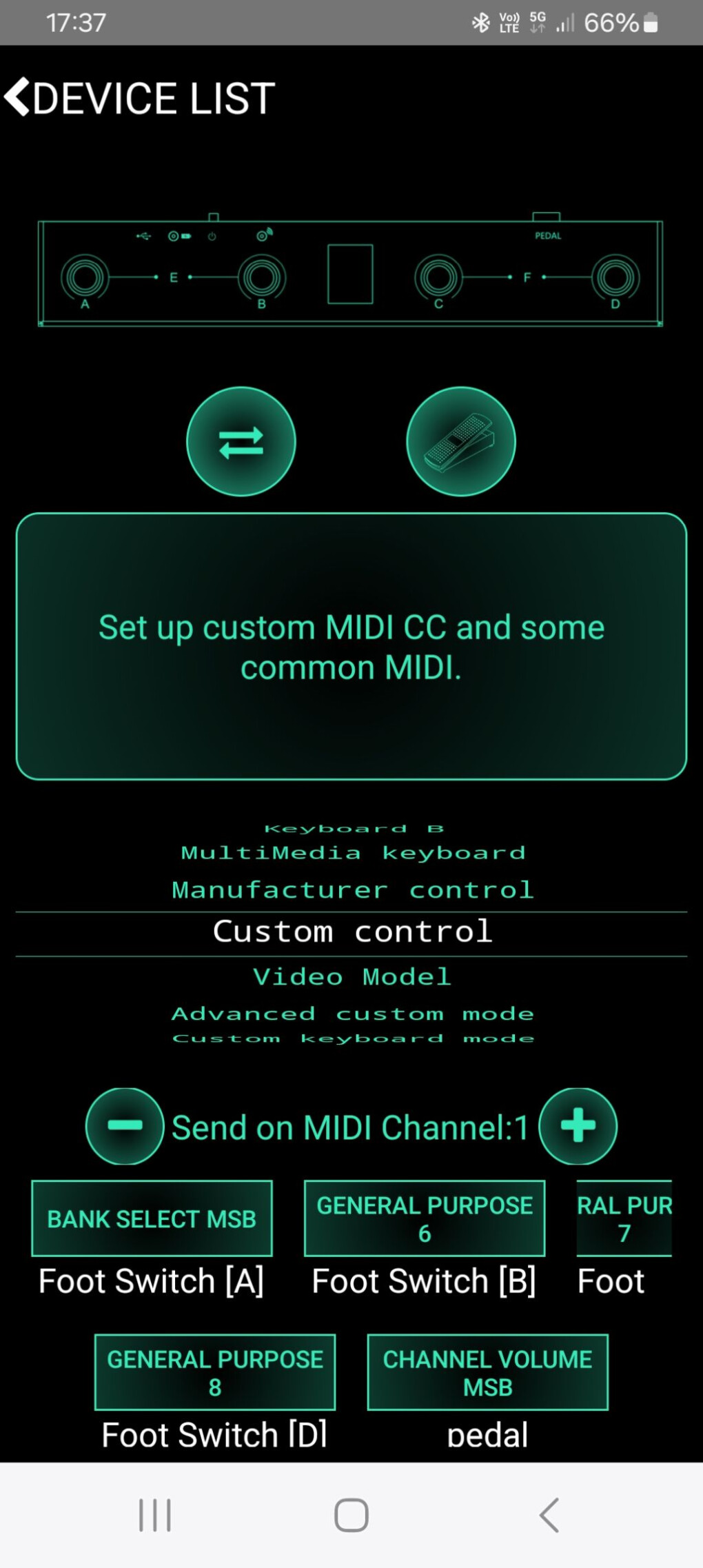This screenshot has height=1568, width=703.
Task: Open General Purpose 7 assignment
Action: click(624, 1218)
